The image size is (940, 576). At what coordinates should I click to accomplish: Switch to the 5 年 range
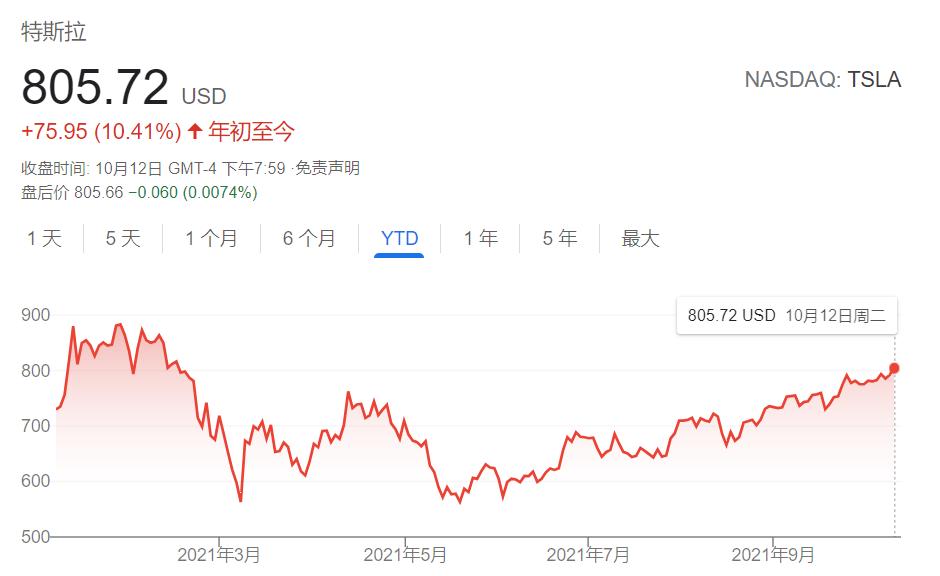(x=560, y=239)
